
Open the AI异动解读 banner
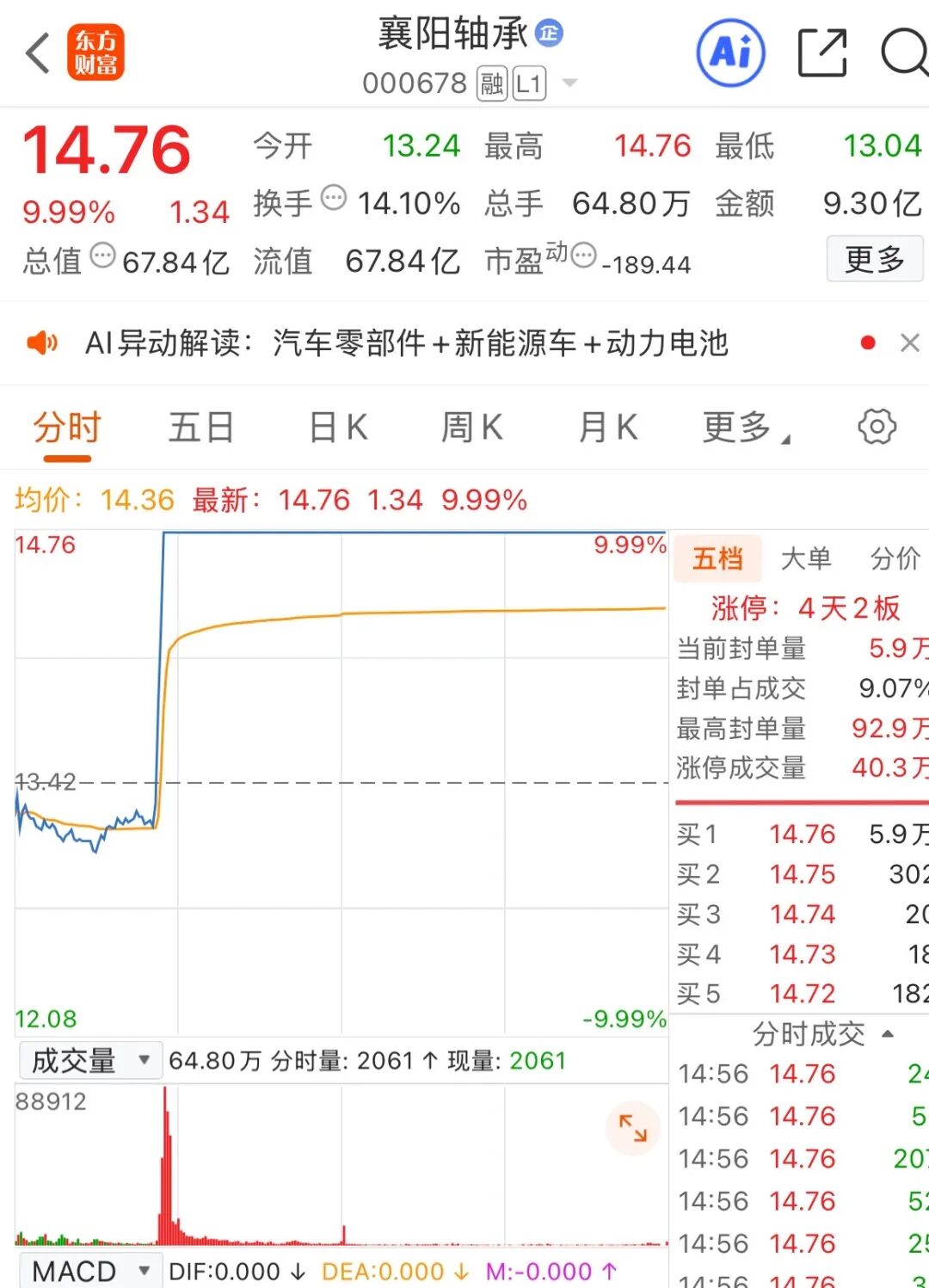click(x=406, y=343)
